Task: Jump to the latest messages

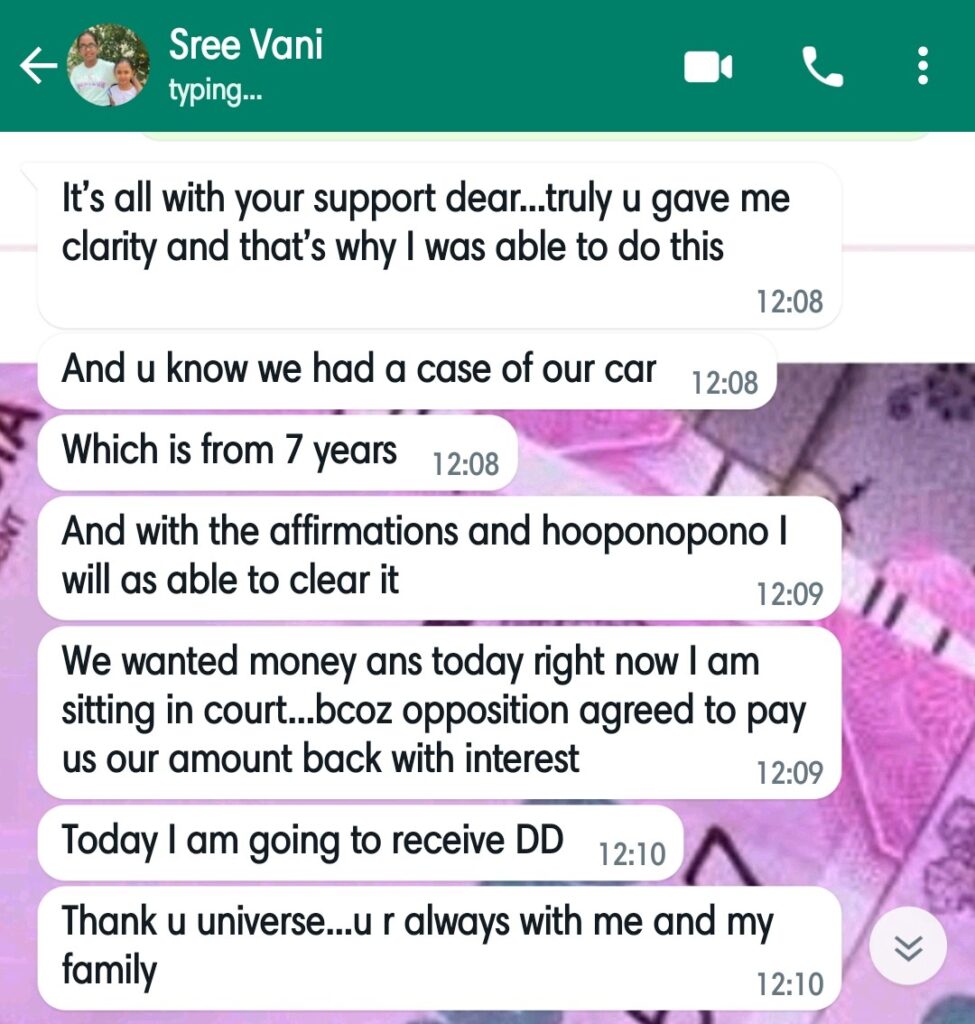Action: [x=908, y=947]
